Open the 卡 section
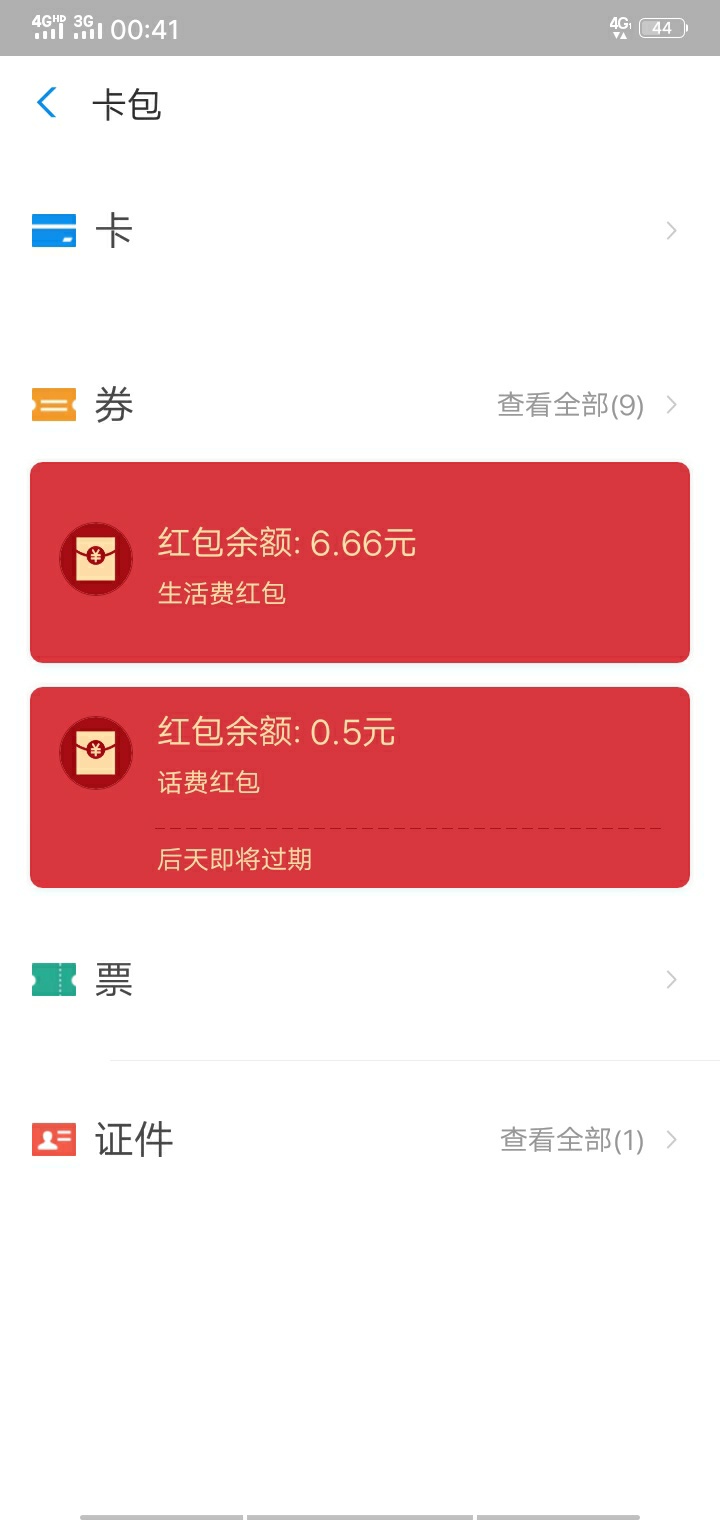Image resolution: width=720 pixels, height=1520 pixels. (360, 231)
